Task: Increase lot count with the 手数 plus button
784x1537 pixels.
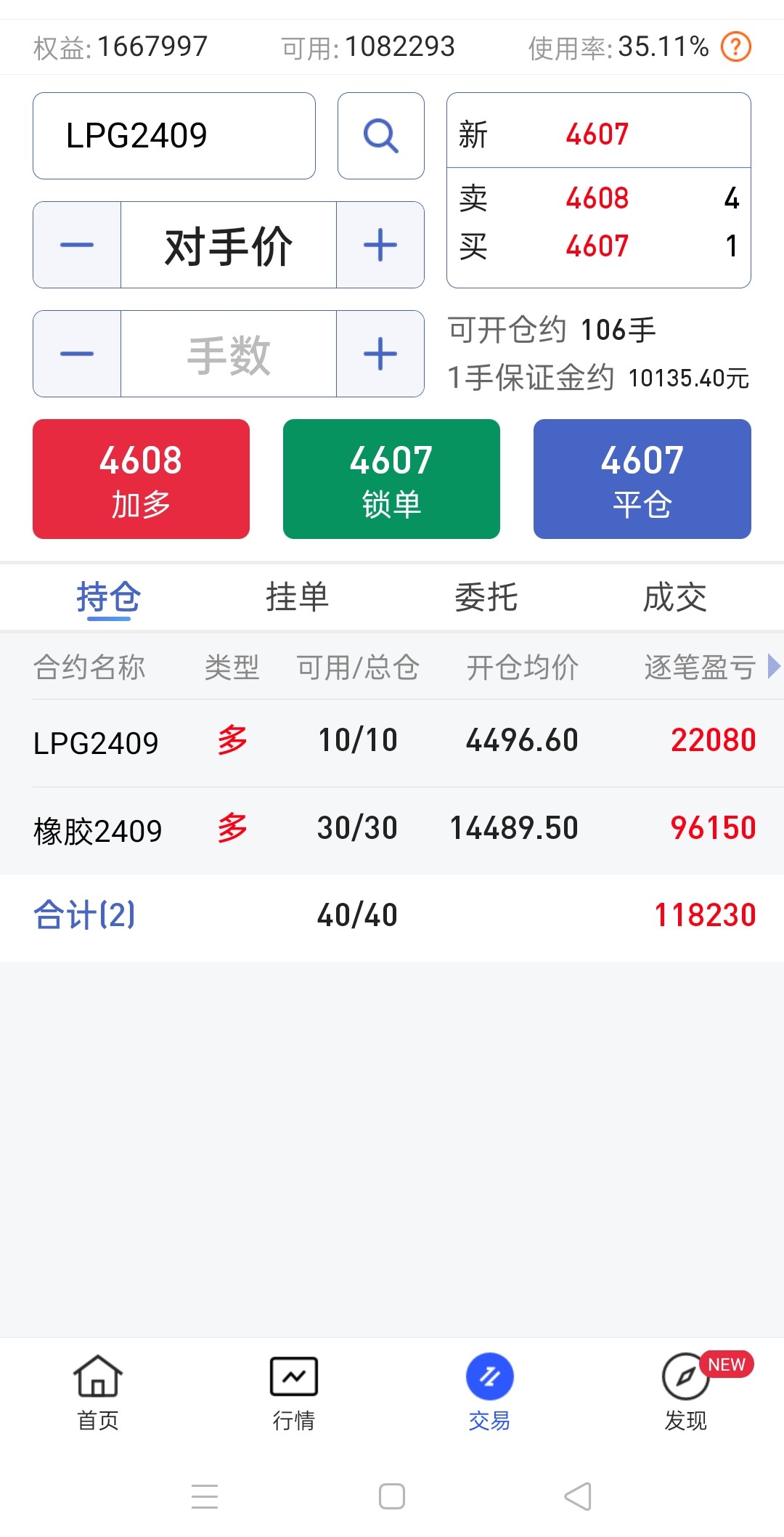Action: [380, 354]
